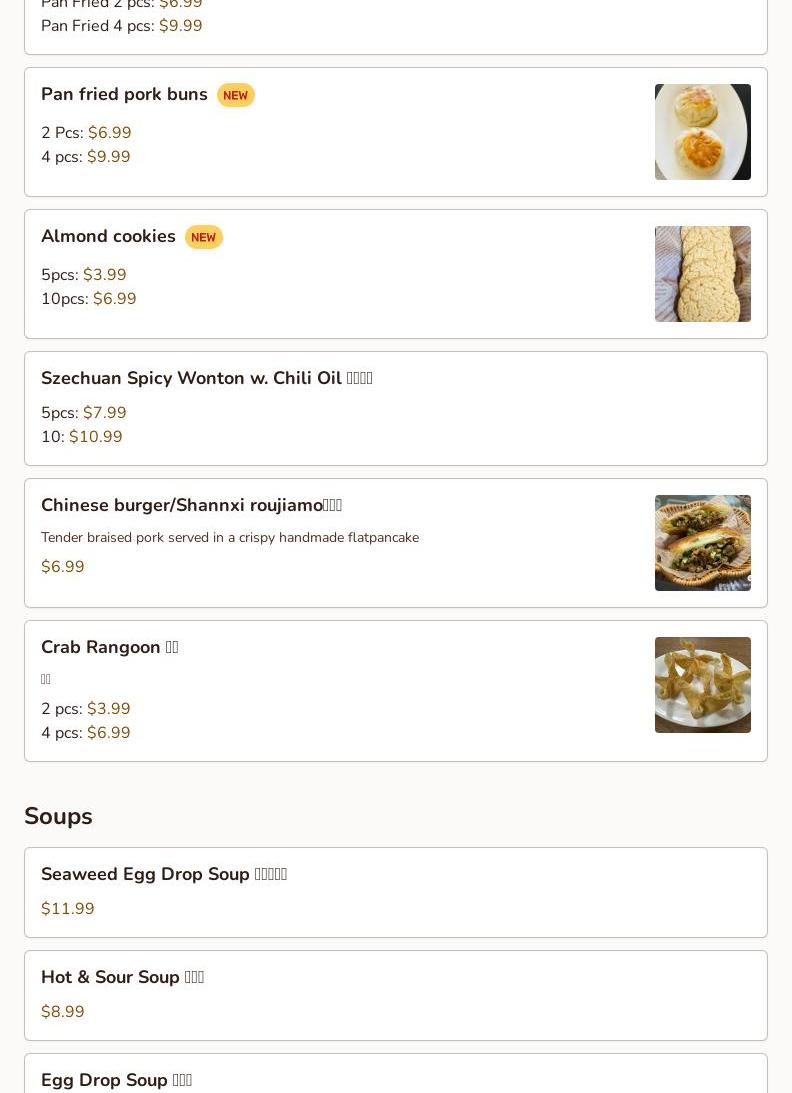The image size is (792, 1093).
Task: Open the Crab Rangoon item
Action: [395, 691]
